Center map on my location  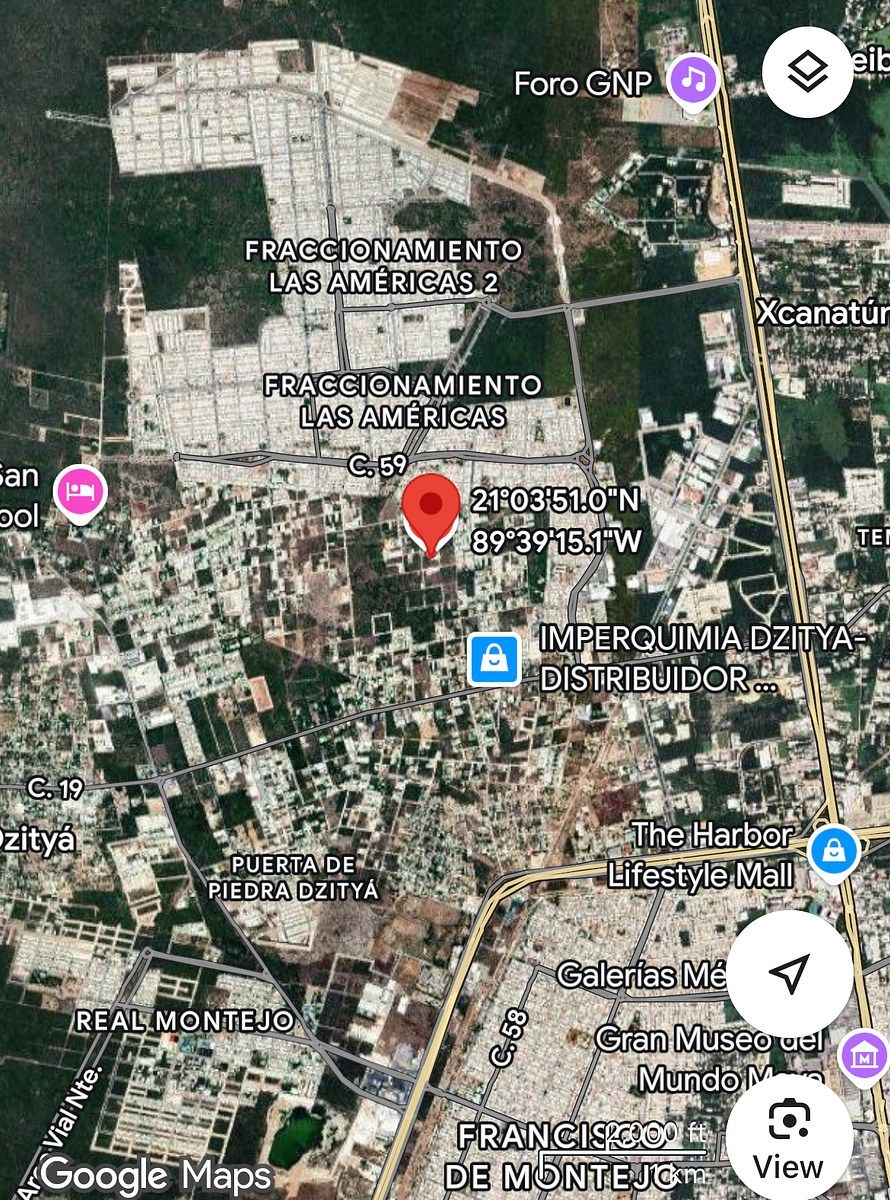coord(789,973)
